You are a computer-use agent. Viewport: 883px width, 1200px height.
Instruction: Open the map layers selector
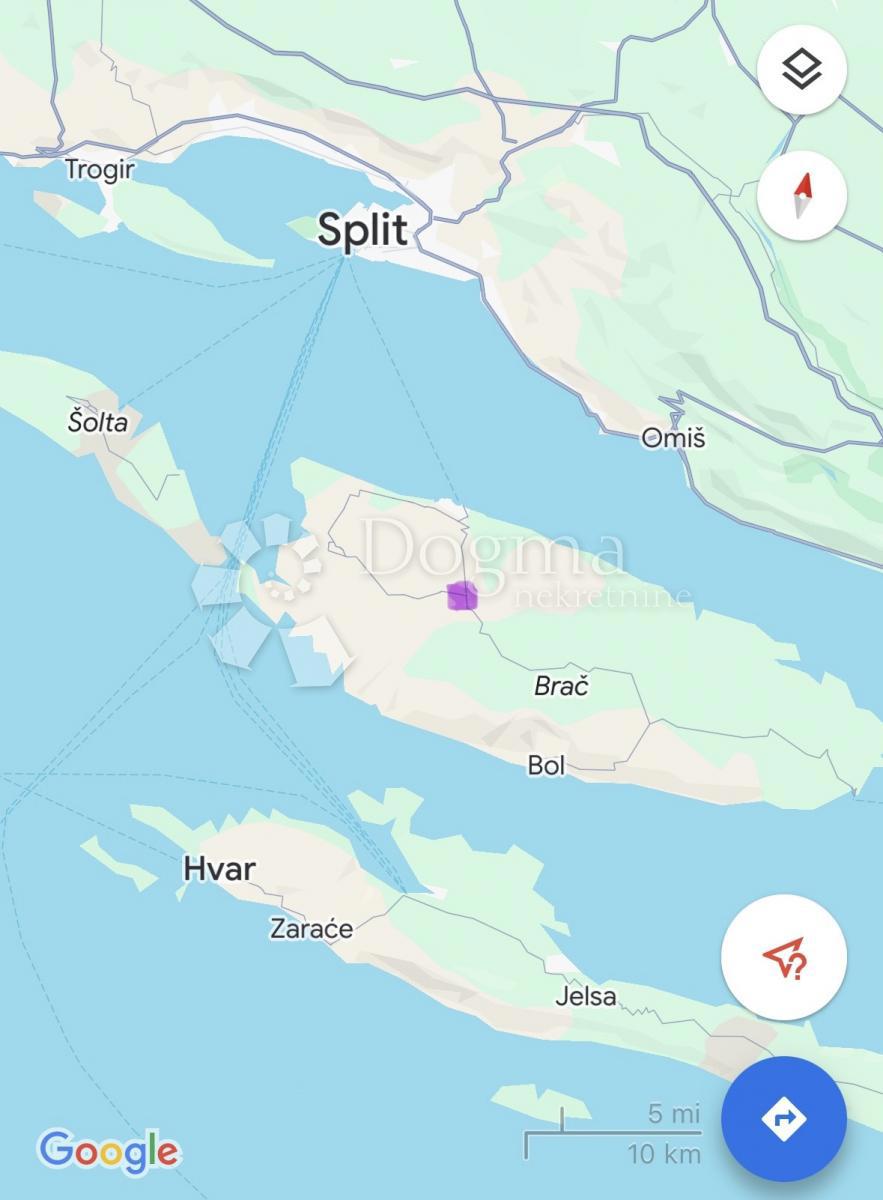point(801,70)
